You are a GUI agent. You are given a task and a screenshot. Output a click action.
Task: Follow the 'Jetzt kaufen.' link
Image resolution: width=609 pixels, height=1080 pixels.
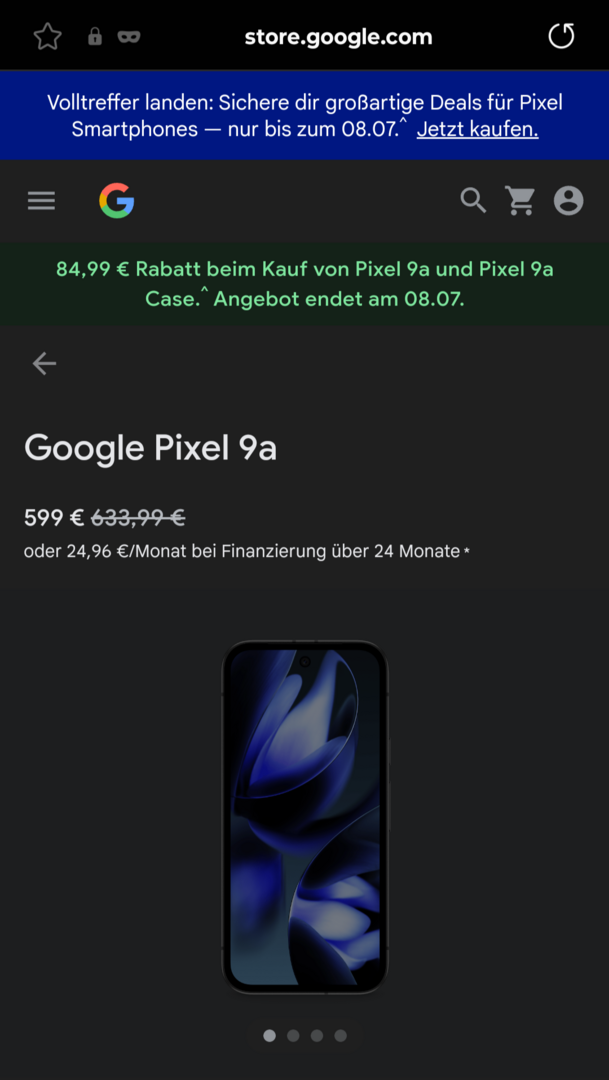(x=477, y=129)
